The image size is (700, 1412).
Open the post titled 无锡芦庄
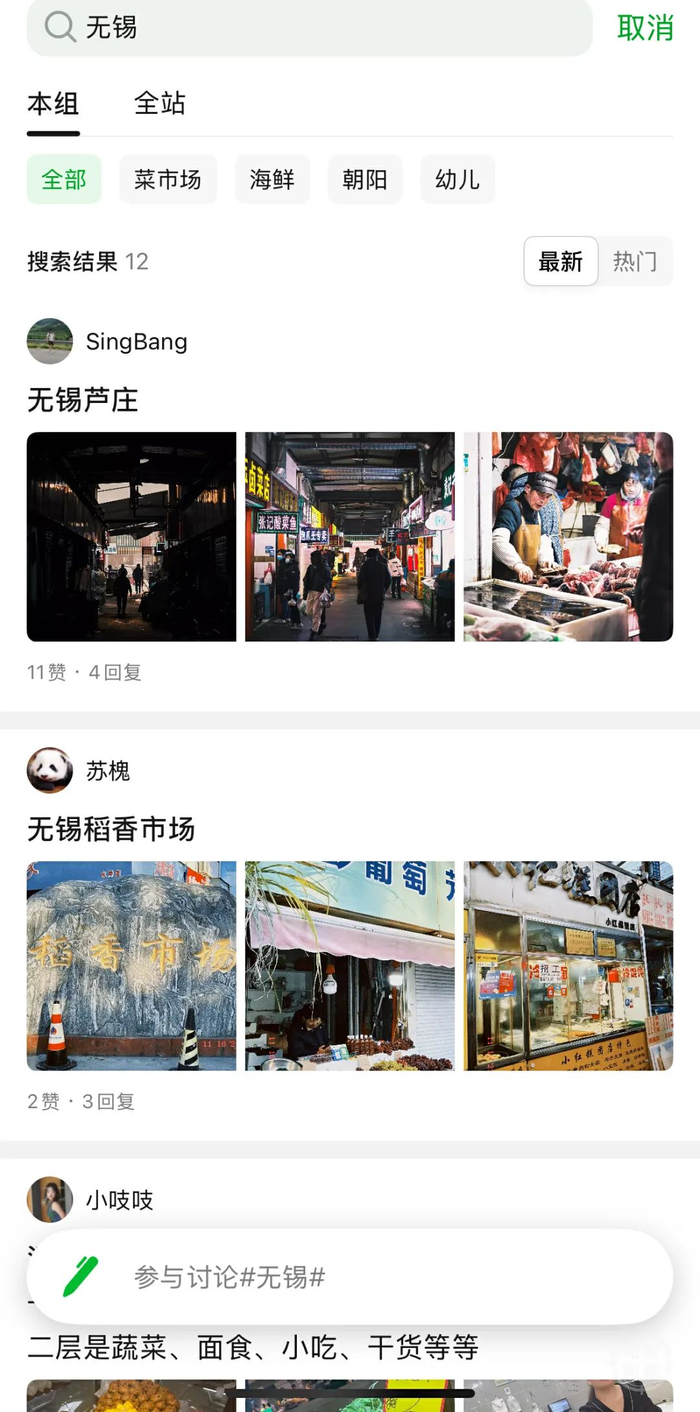point(83,400)
